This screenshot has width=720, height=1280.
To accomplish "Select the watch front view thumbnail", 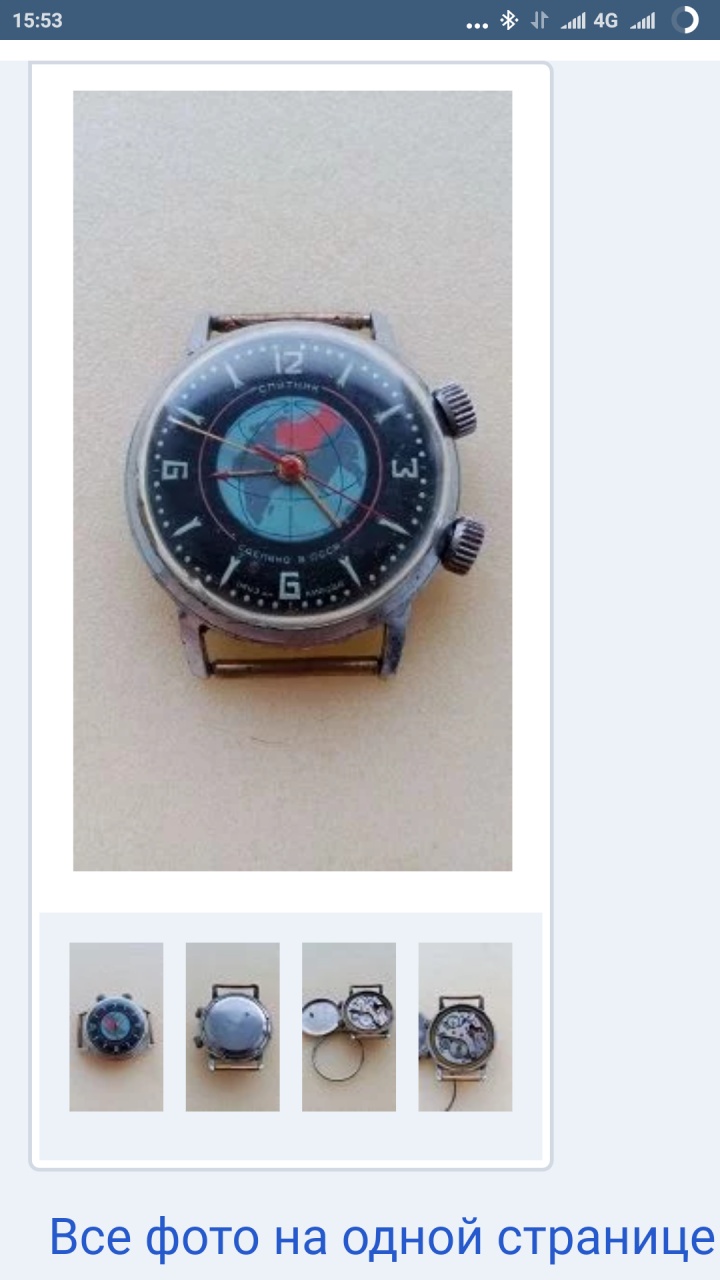I will tap(116, 1026).
